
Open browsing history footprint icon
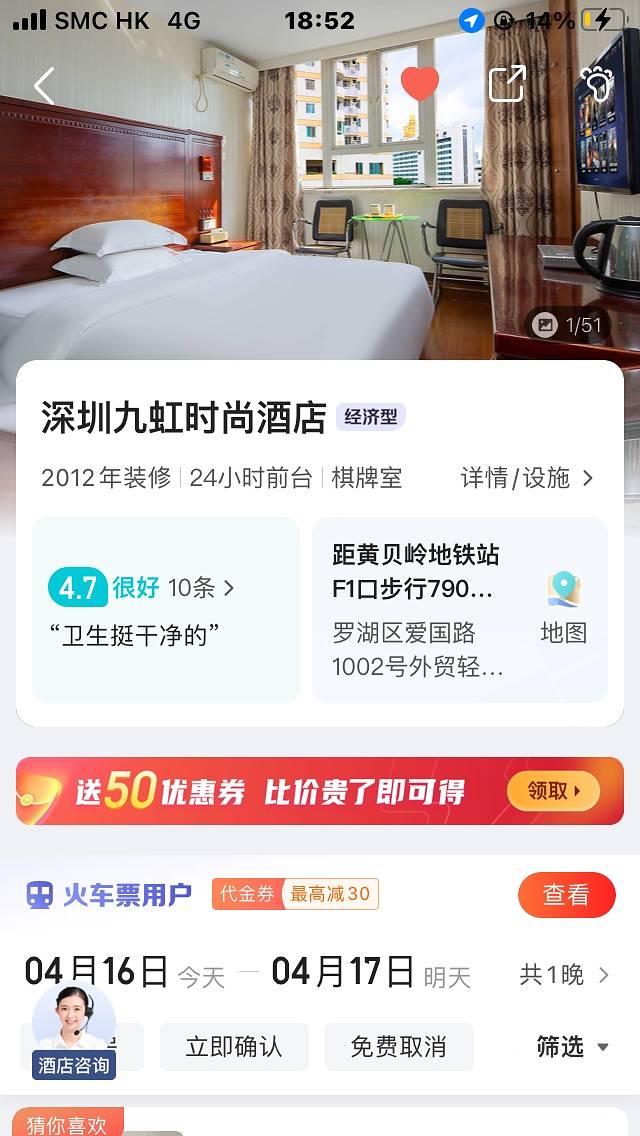(x=595, y=84)
